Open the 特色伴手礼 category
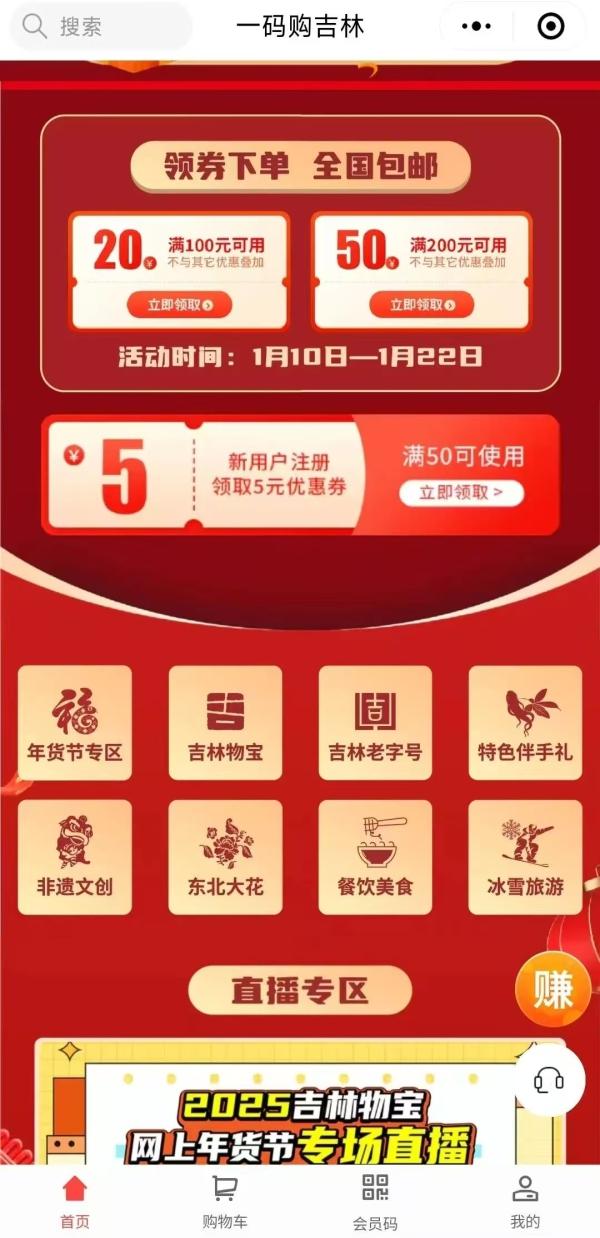The height and width of the screenshot is (1238, 600). [x=525, y=723]
